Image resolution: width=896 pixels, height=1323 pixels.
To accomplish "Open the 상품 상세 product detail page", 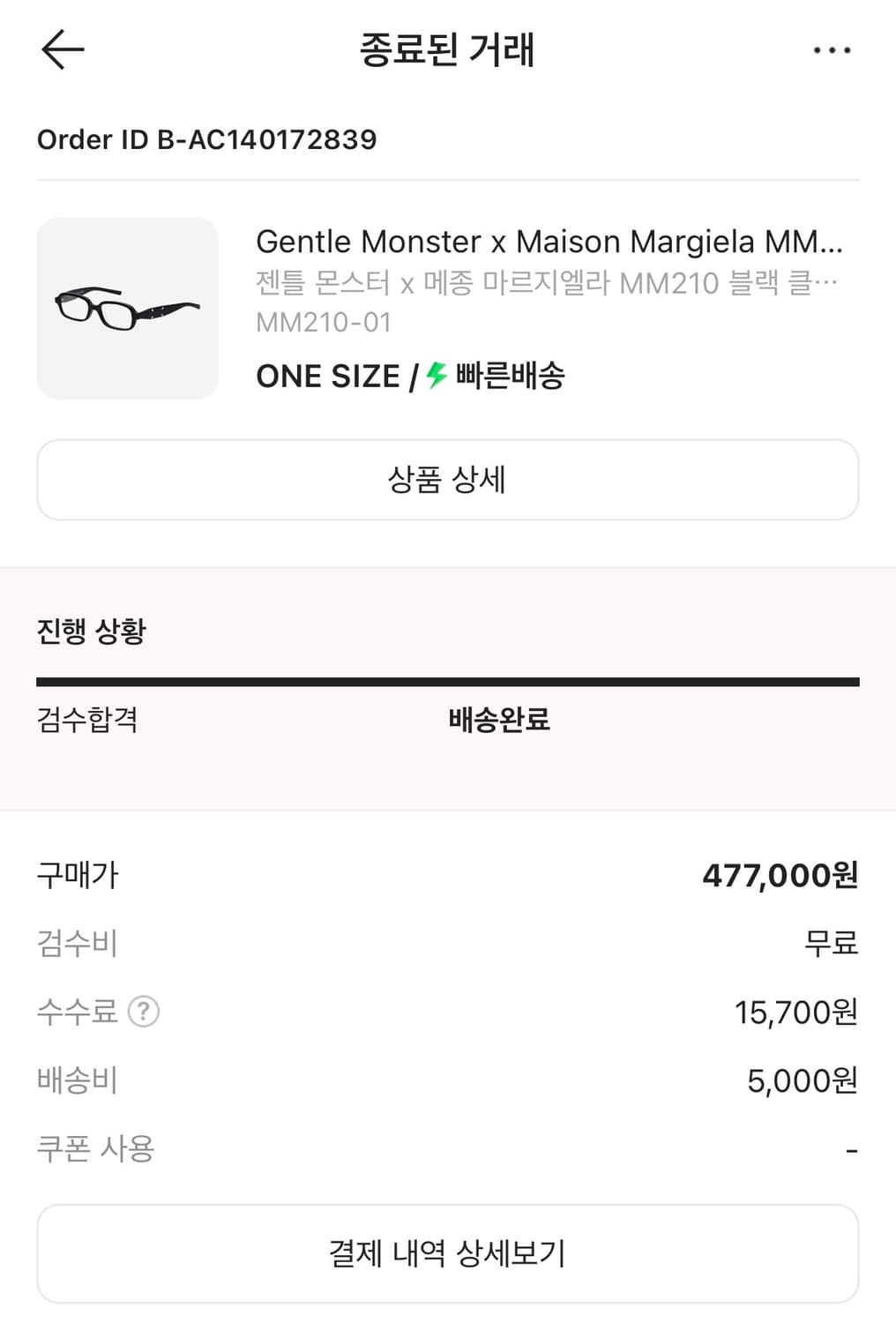I will (x=446, y=479).
